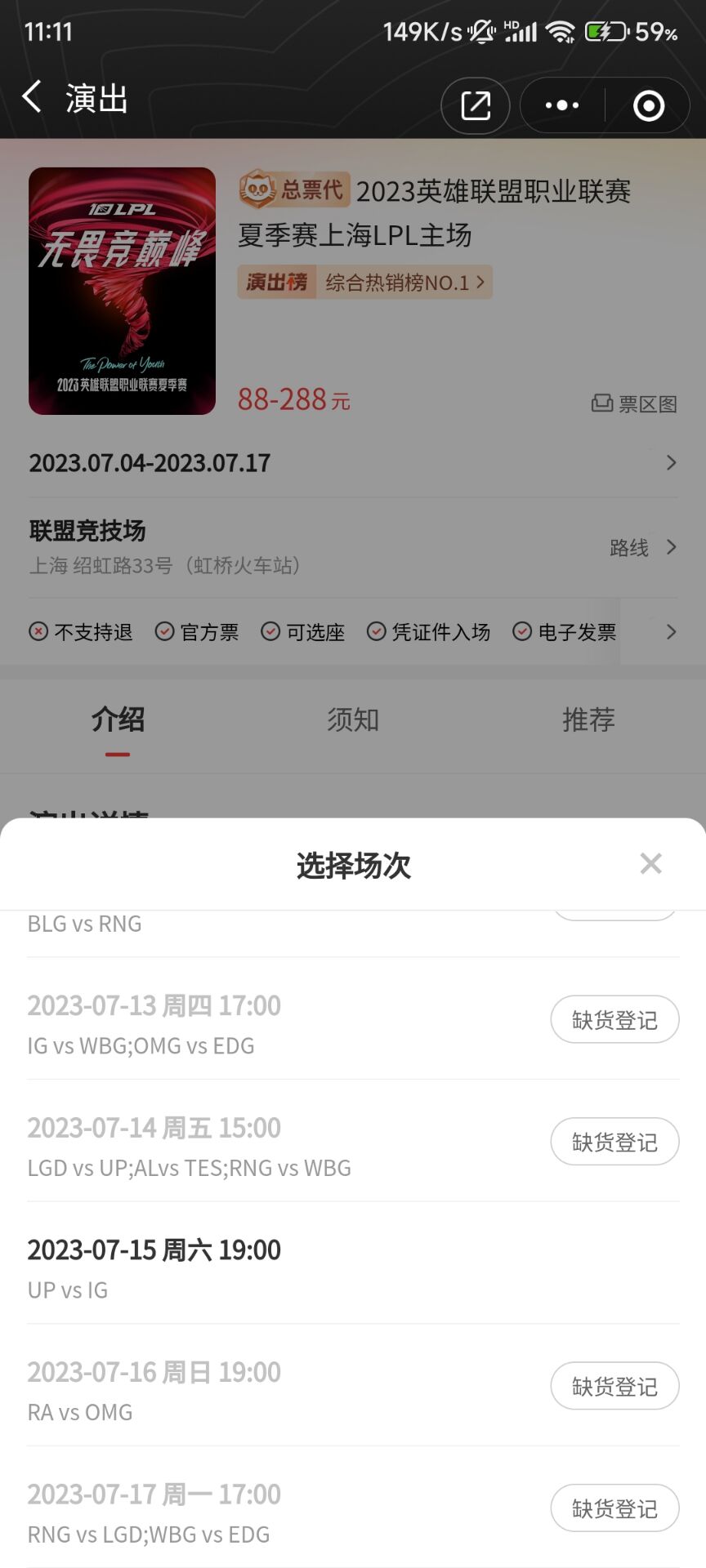Screen dimensions: 706x1568
Task: Expand the ticket service tags row
Action: pyautogui.click(x=670, y=631)
